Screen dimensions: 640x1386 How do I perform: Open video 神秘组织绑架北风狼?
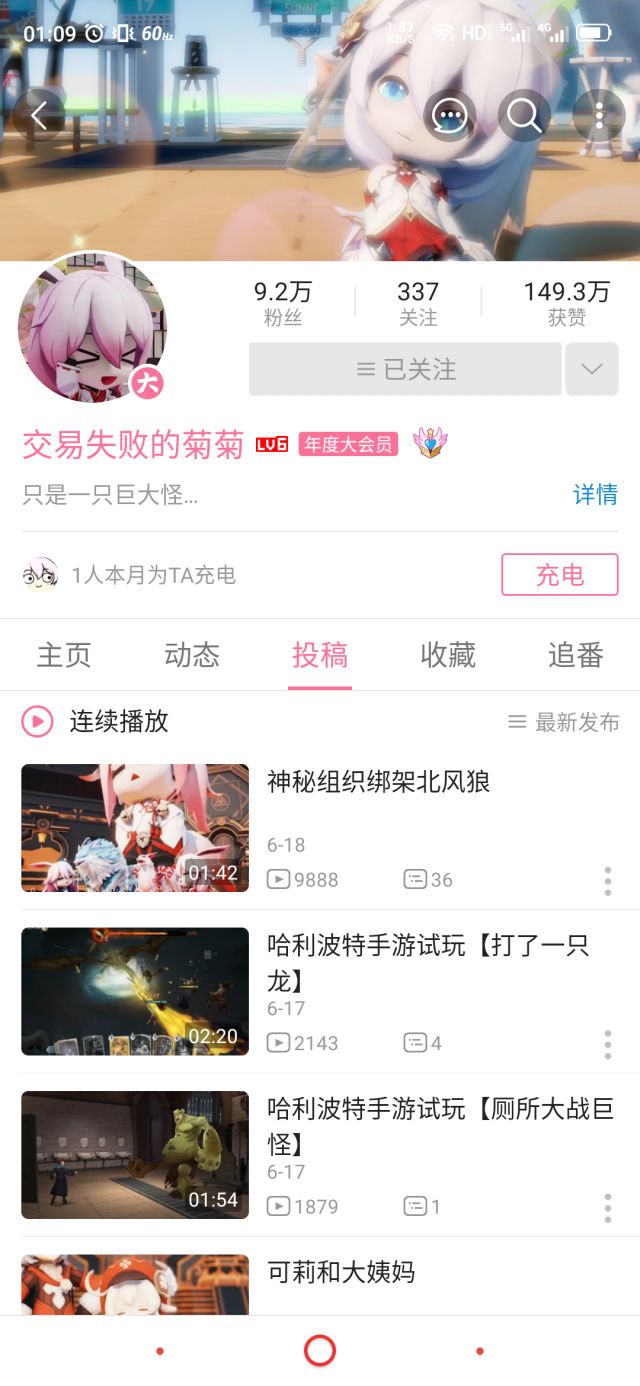(x=378, y=782)
